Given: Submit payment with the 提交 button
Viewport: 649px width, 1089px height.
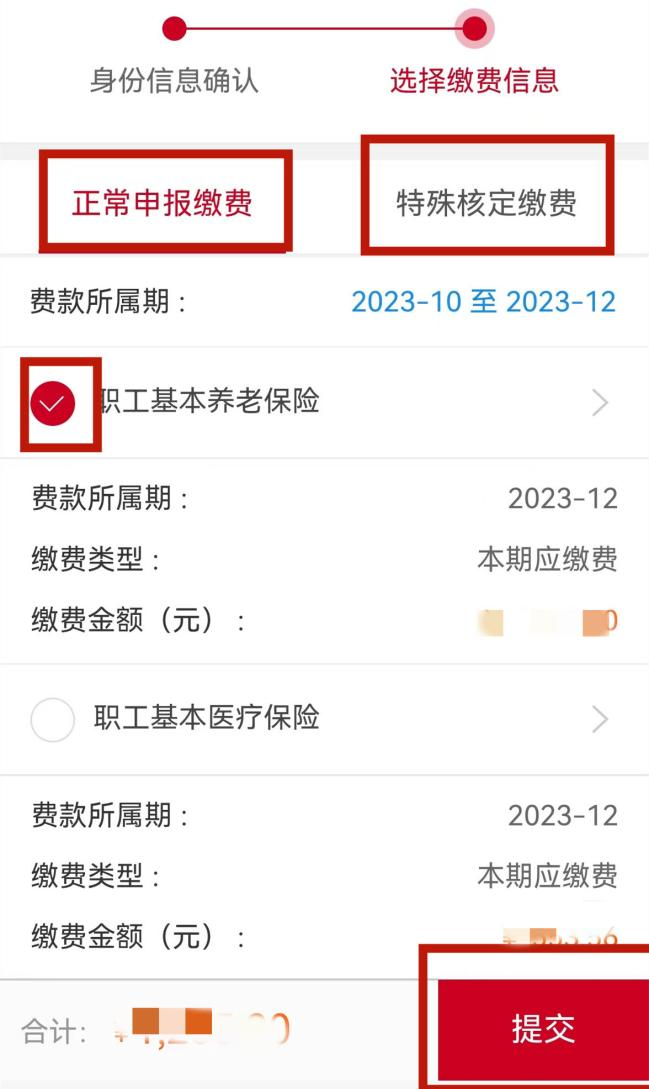Looking at the screenshot, I should (x=543, y=1029).
